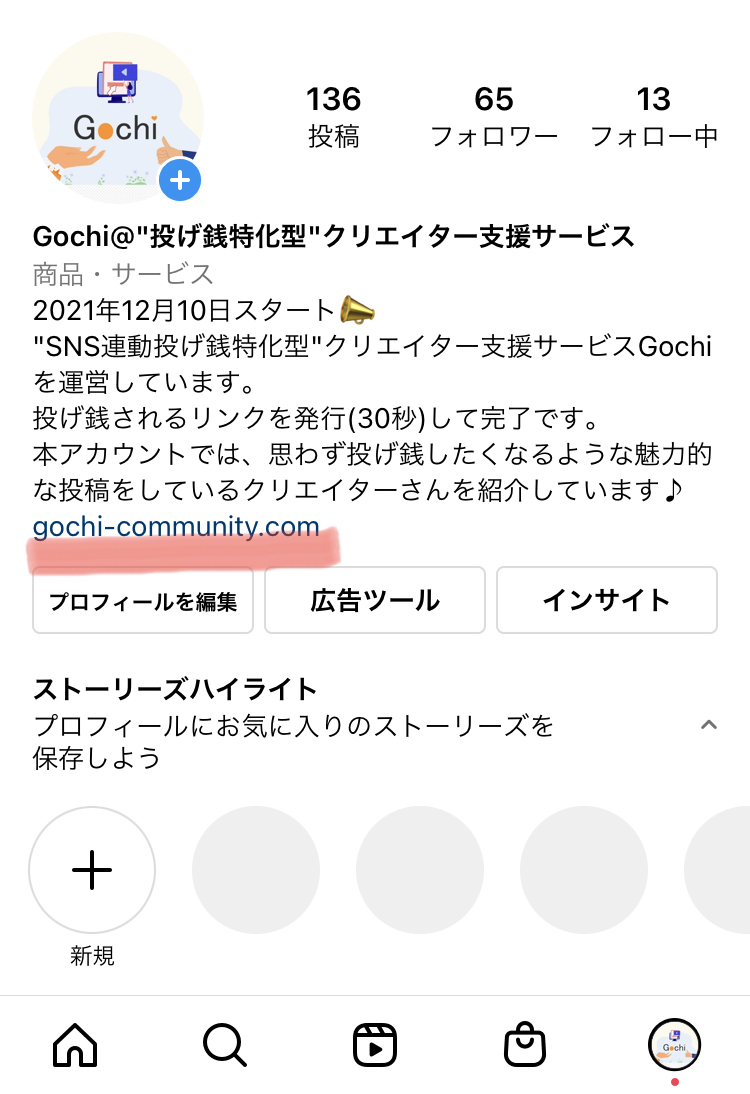
Task: View the 65 フォロワー list
Action: (494, 116)
